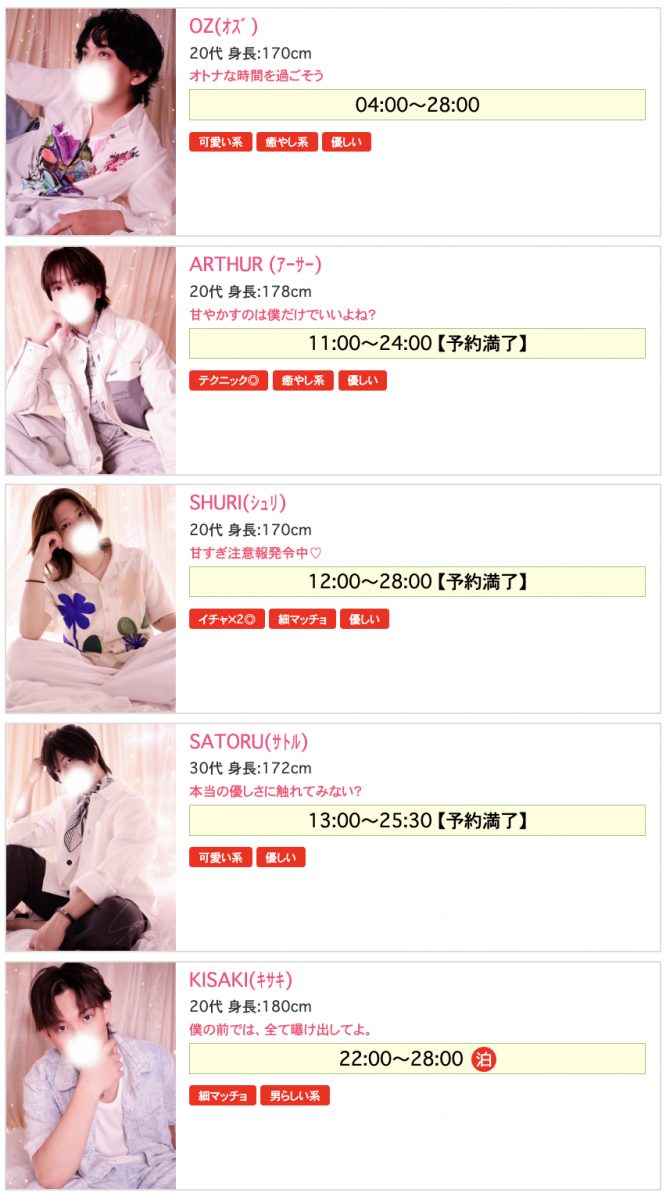Viewport: 666px width, 1200px height.
Task: Choose the SATORU(サトル) name link
Action: coord(248,741)
